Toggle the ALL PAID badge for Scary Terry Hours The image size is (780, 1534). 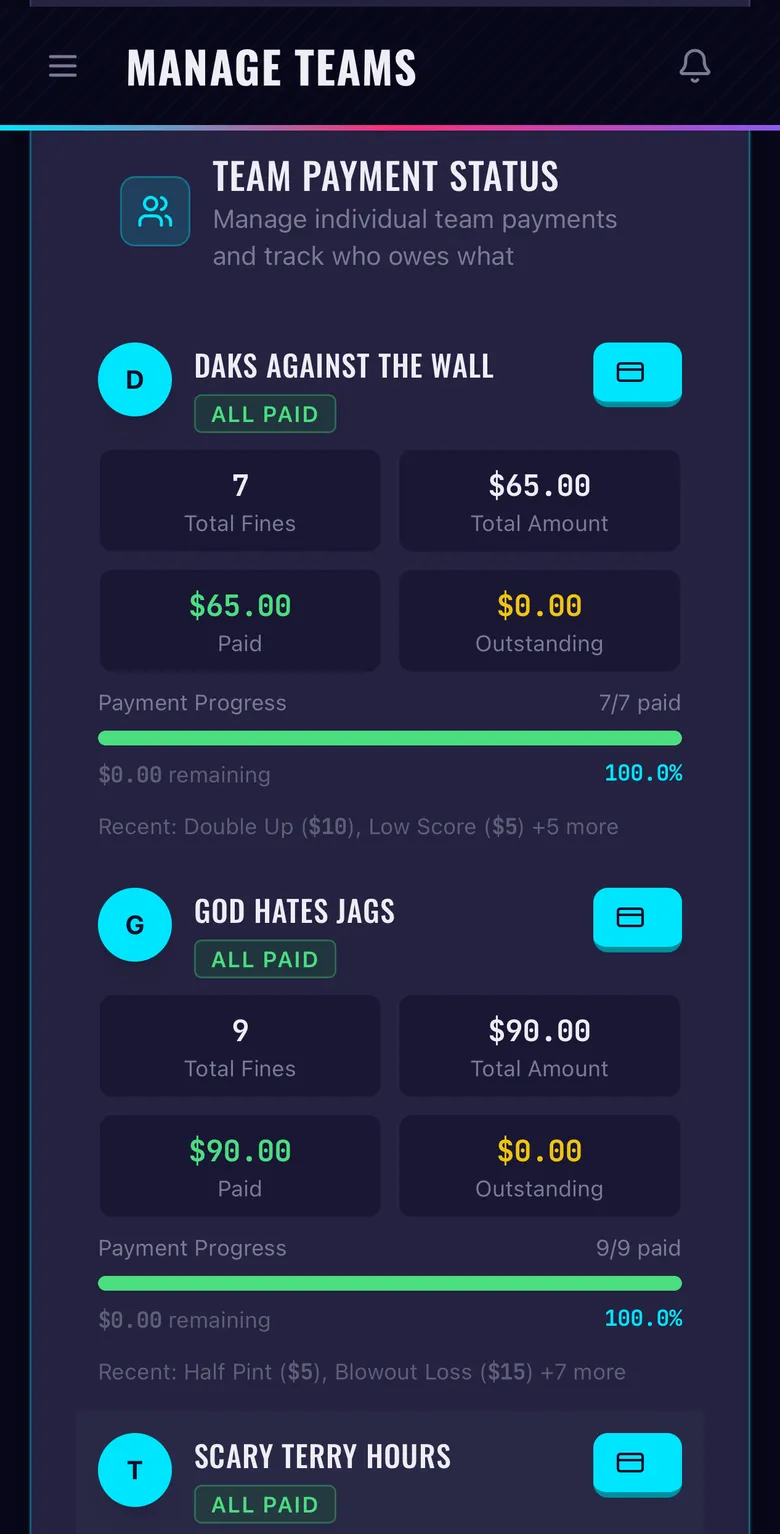pos(264,1504)
